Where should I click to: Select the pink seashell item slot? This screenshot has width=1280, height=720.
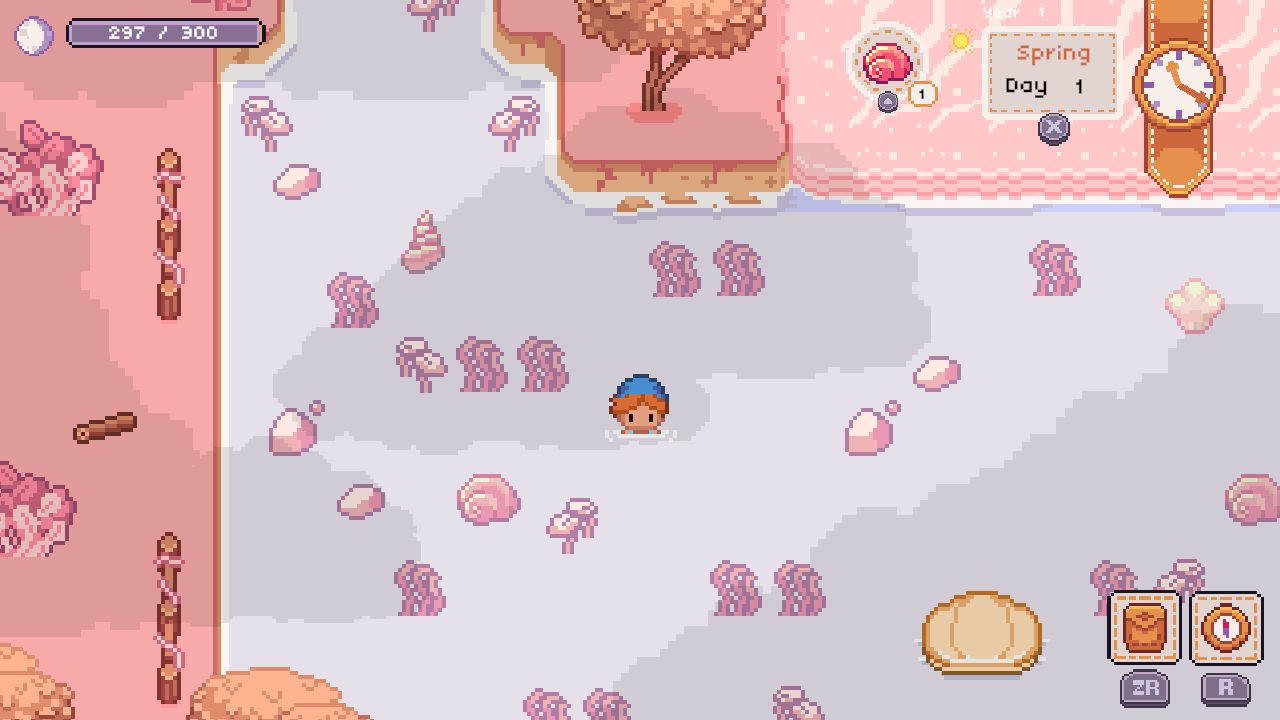[x=887, y=64]
